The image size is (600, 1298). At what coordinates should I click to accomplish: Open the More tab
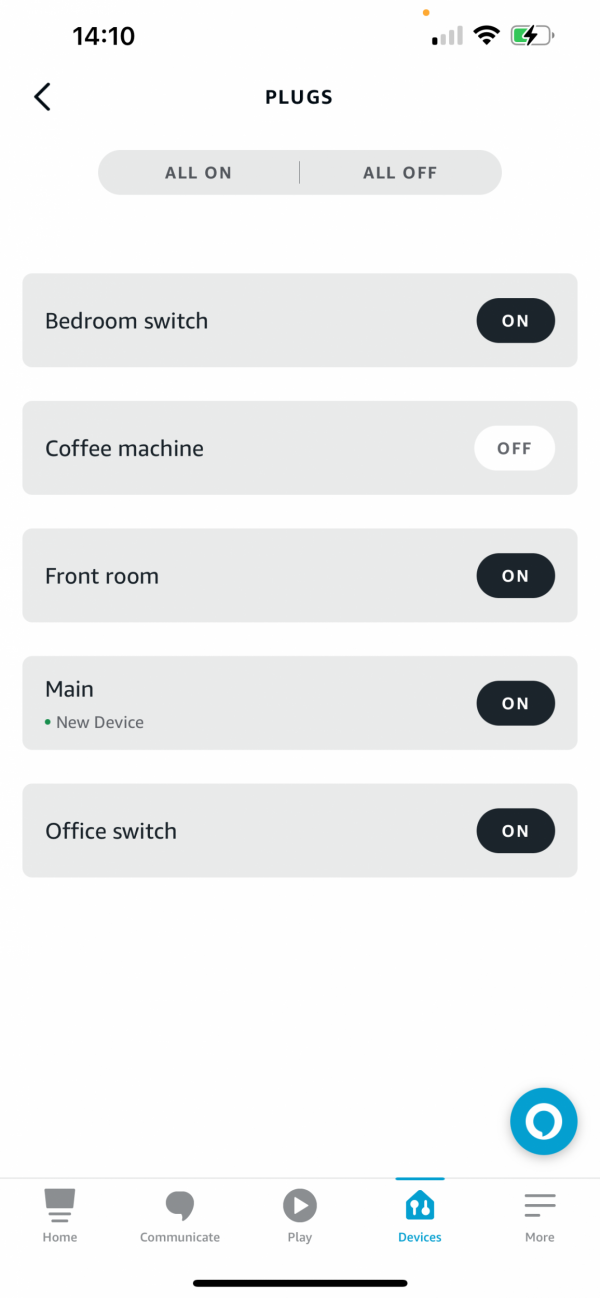click(539, 1215)
